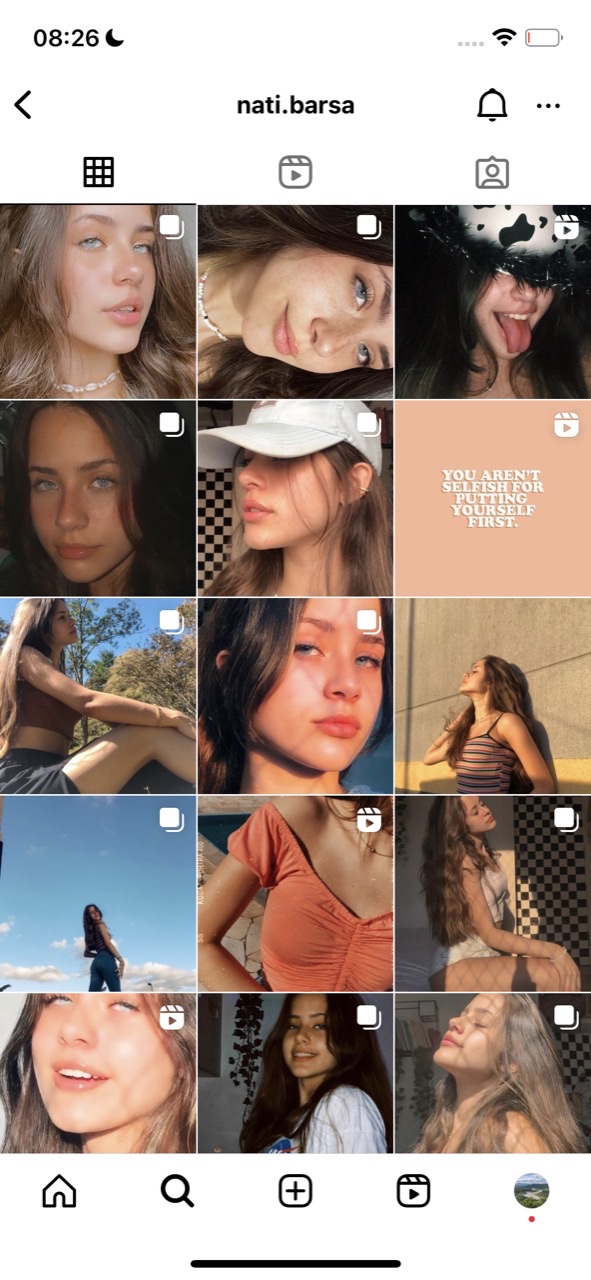Go to the Home feed
591x1280 pixels.
59,1191
